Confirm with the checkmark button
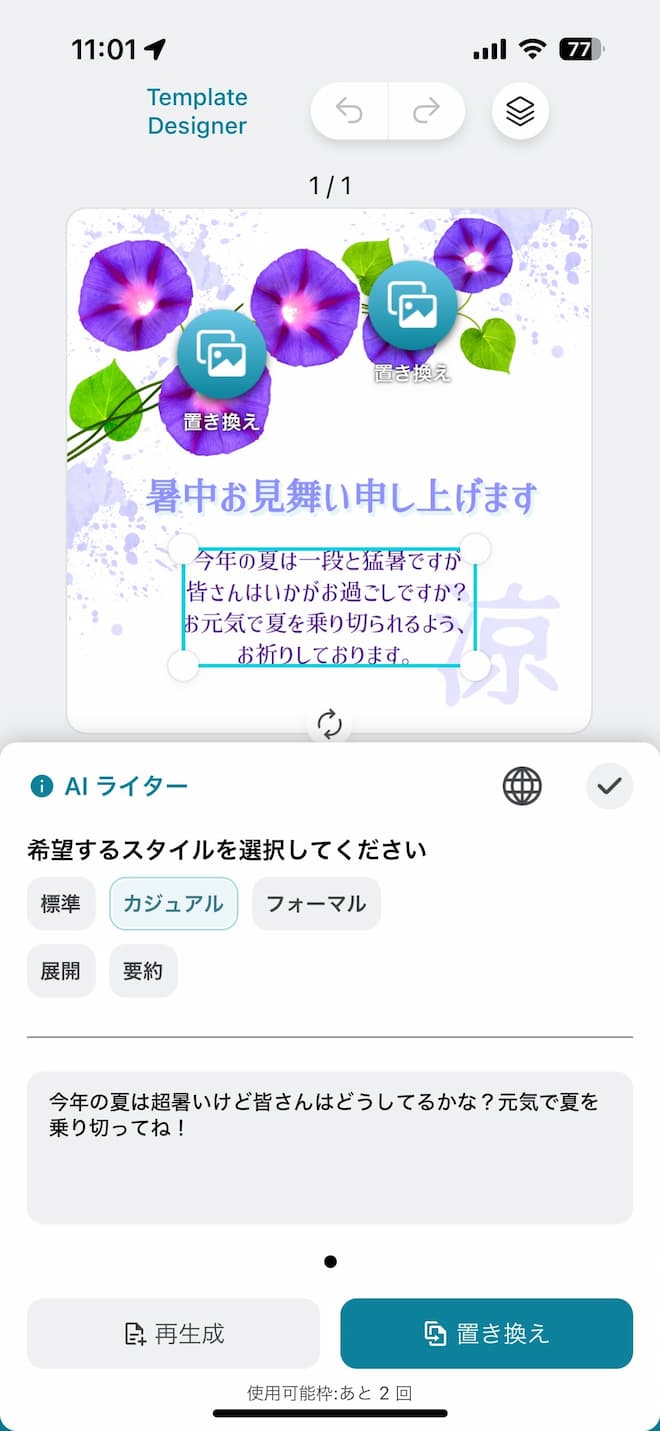Viewport: 660px width, 1431px height. click(x=609, y=786)
